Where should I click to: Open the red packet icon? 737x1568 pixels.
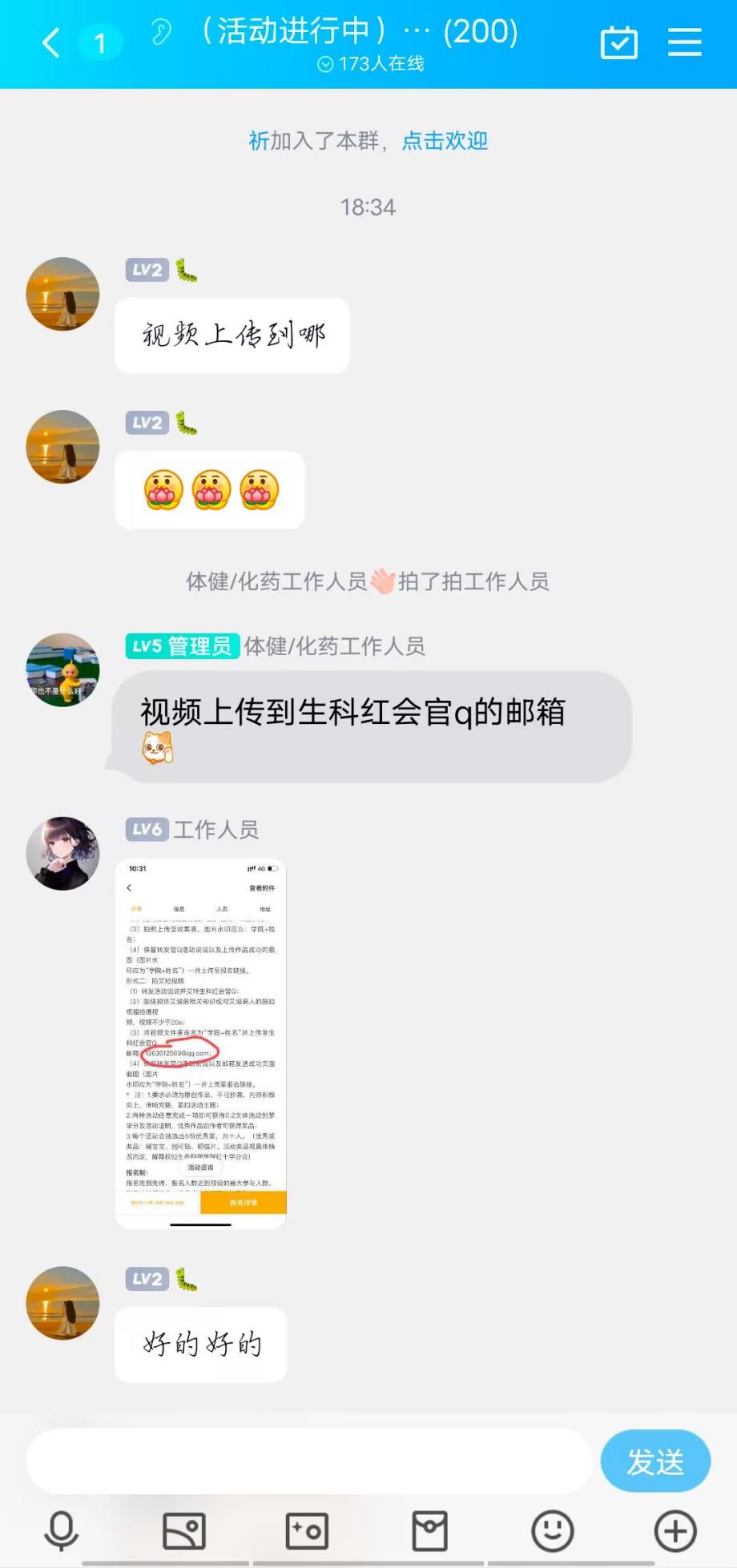coord(429,1531)
